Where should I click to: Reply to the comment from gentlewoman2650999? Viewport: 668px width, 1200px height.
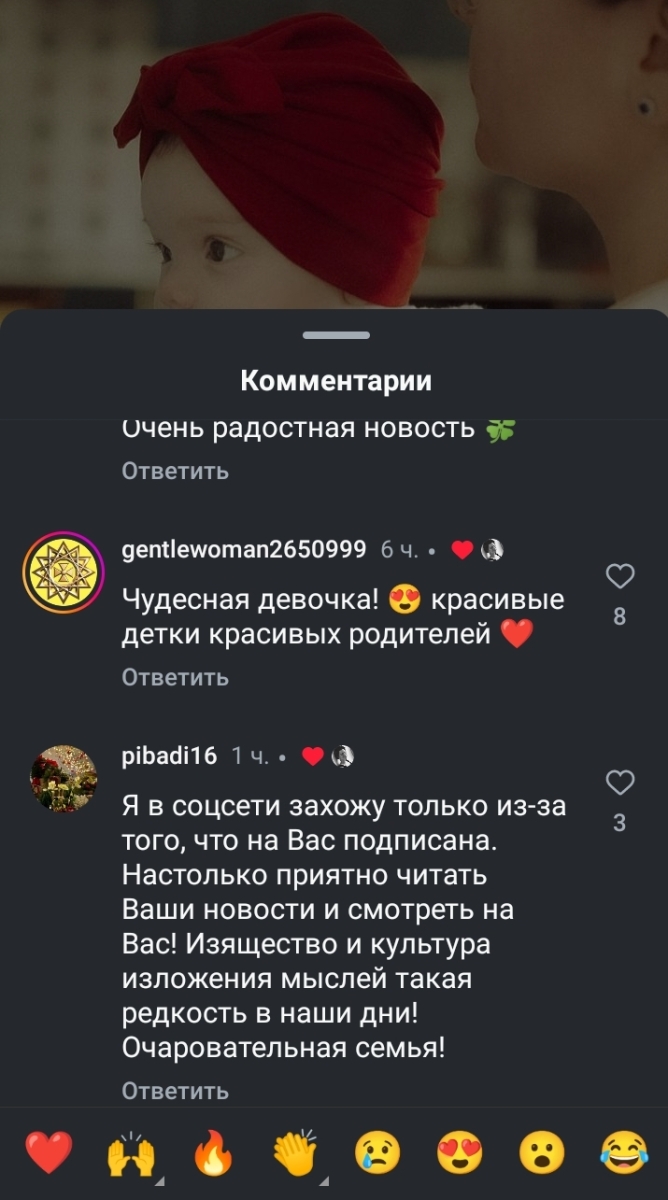(x=175, y=677)
